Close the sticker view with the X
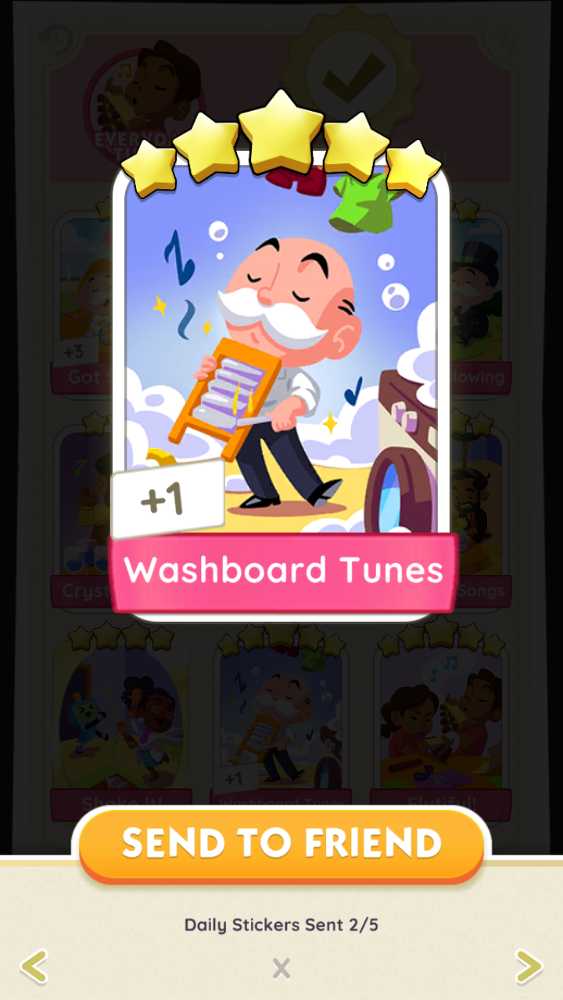The width and height of the screenshot is (563, 1000). click(281, 968)
